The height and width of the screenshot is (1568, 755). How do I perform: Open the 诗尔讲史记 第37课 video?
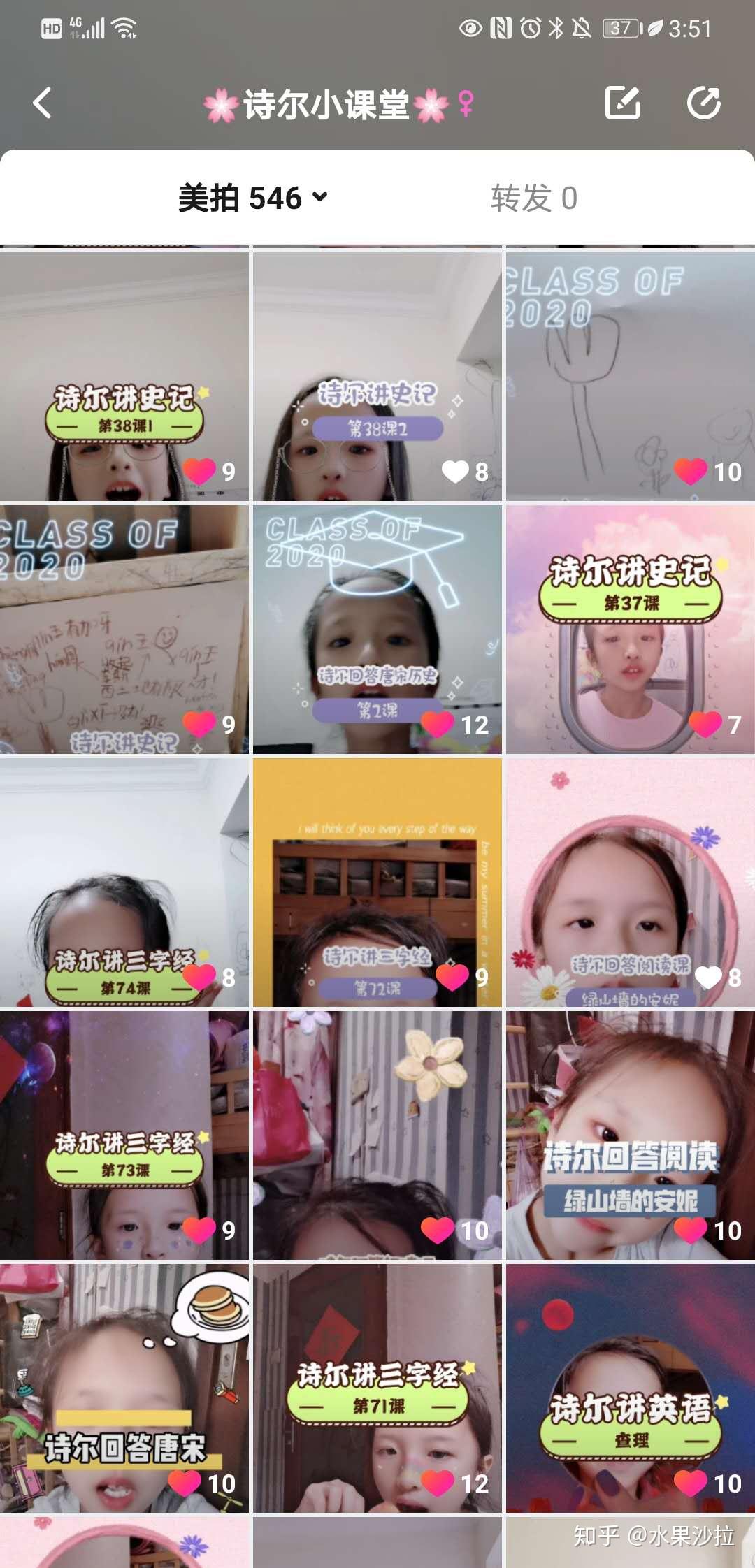pyautogui.click(x=631, y=629)
